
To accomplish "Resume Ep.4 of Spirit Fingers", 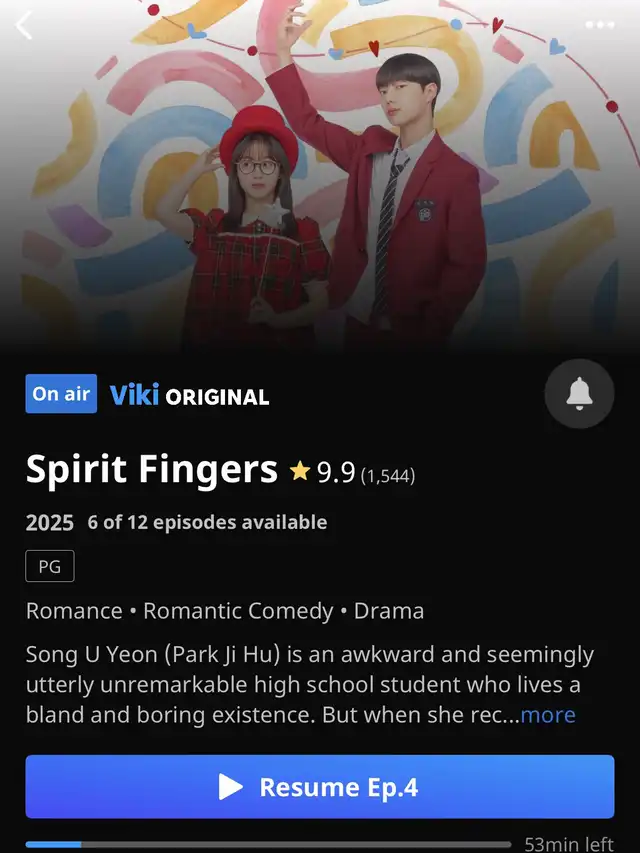I will (320, 787).
